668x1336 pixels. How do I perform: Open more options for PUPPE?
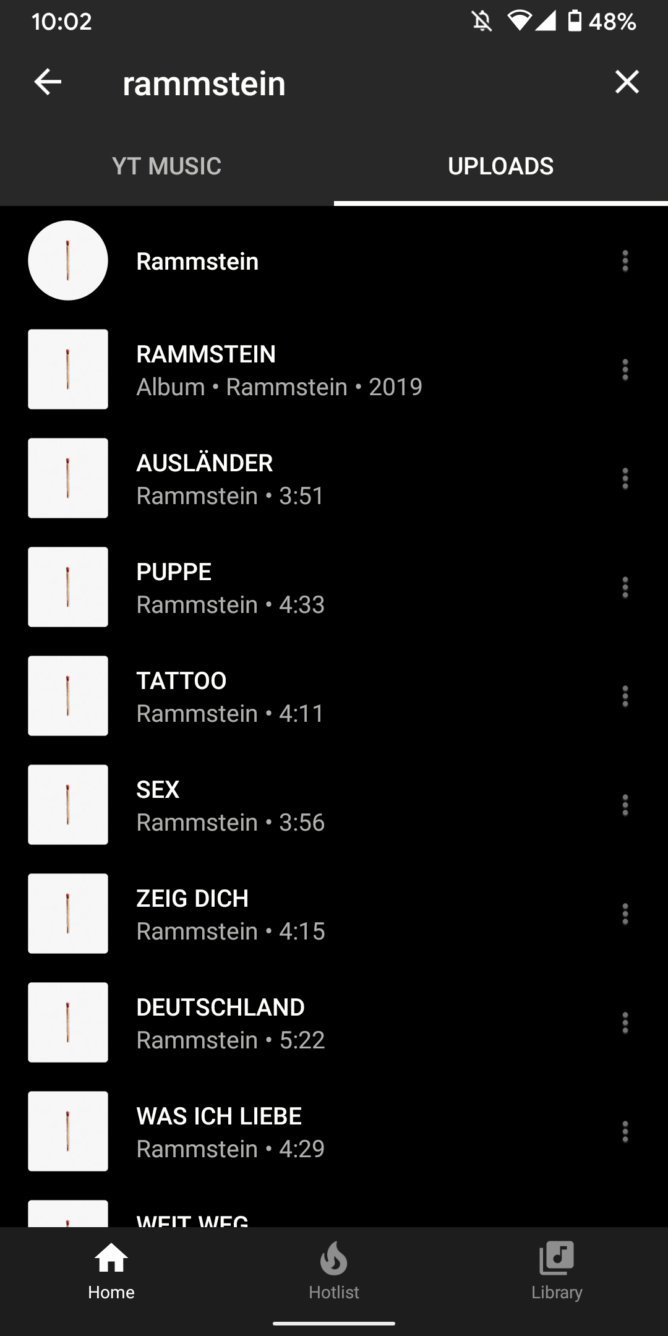625,588
